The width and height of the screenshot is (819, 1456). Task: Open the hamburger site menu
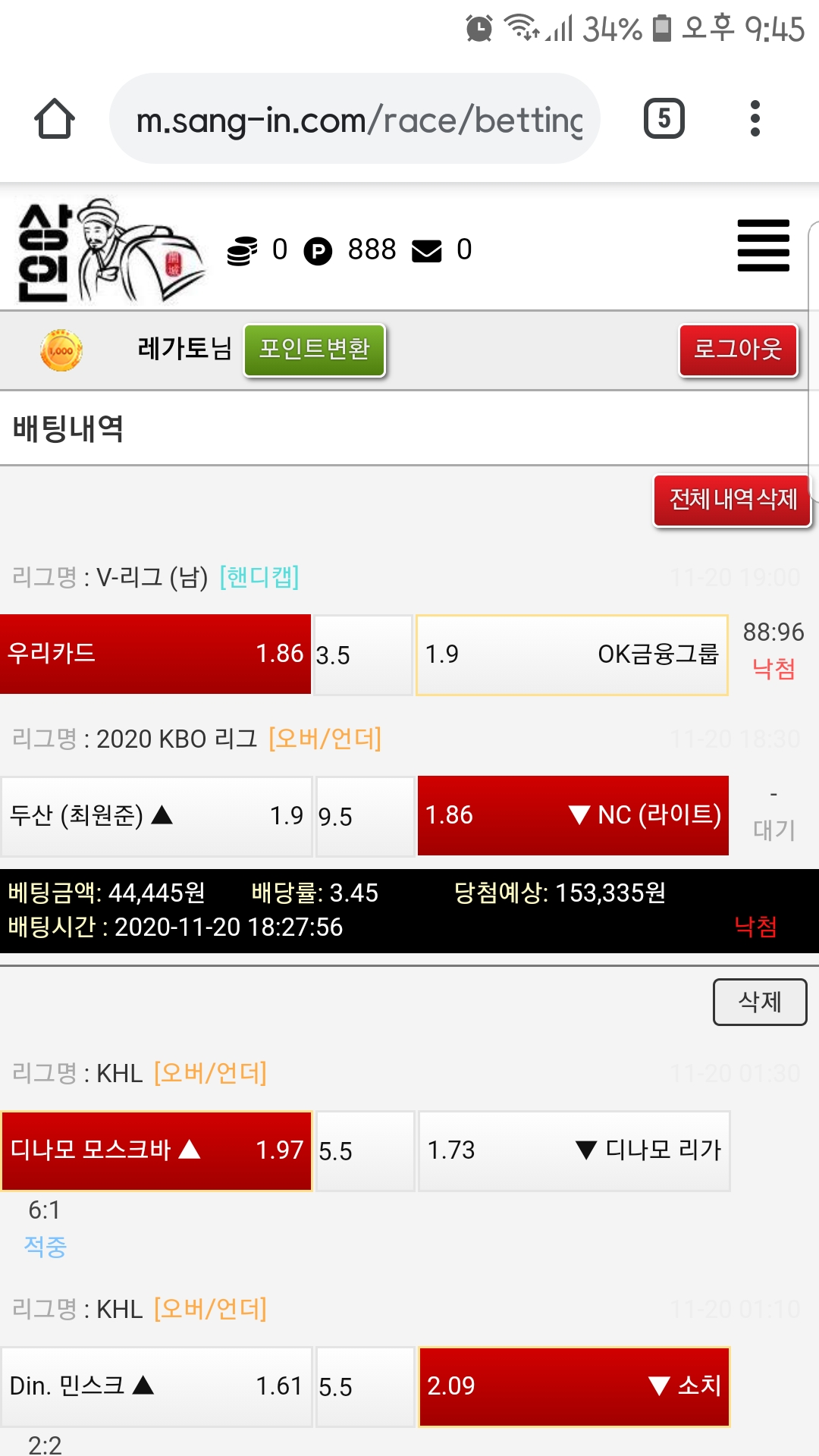763,245
